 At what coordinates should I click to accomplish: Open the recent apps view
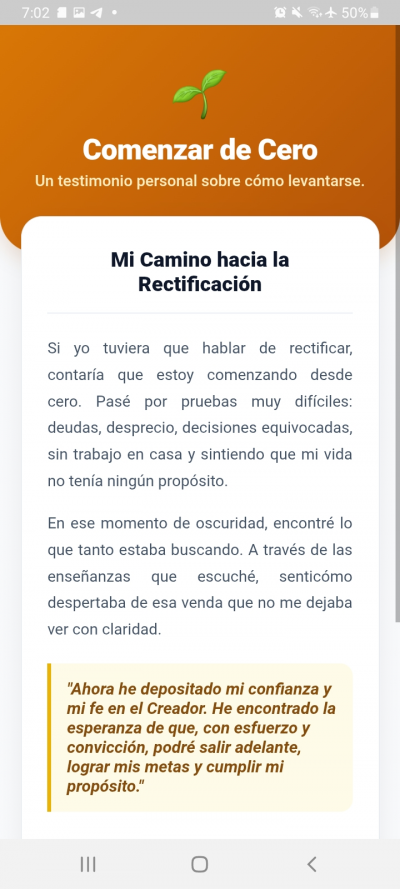pos(88,864)
